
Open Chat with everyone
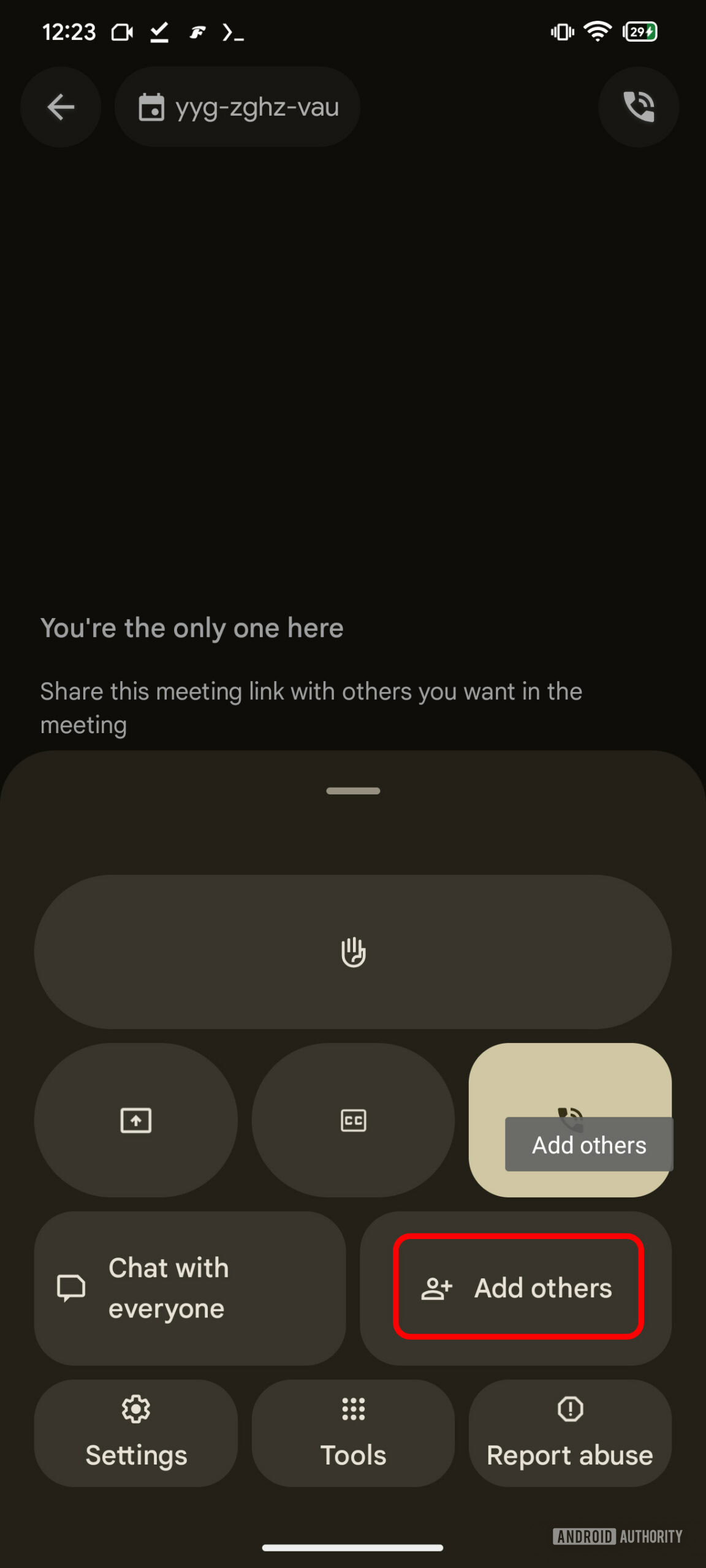189,1288
